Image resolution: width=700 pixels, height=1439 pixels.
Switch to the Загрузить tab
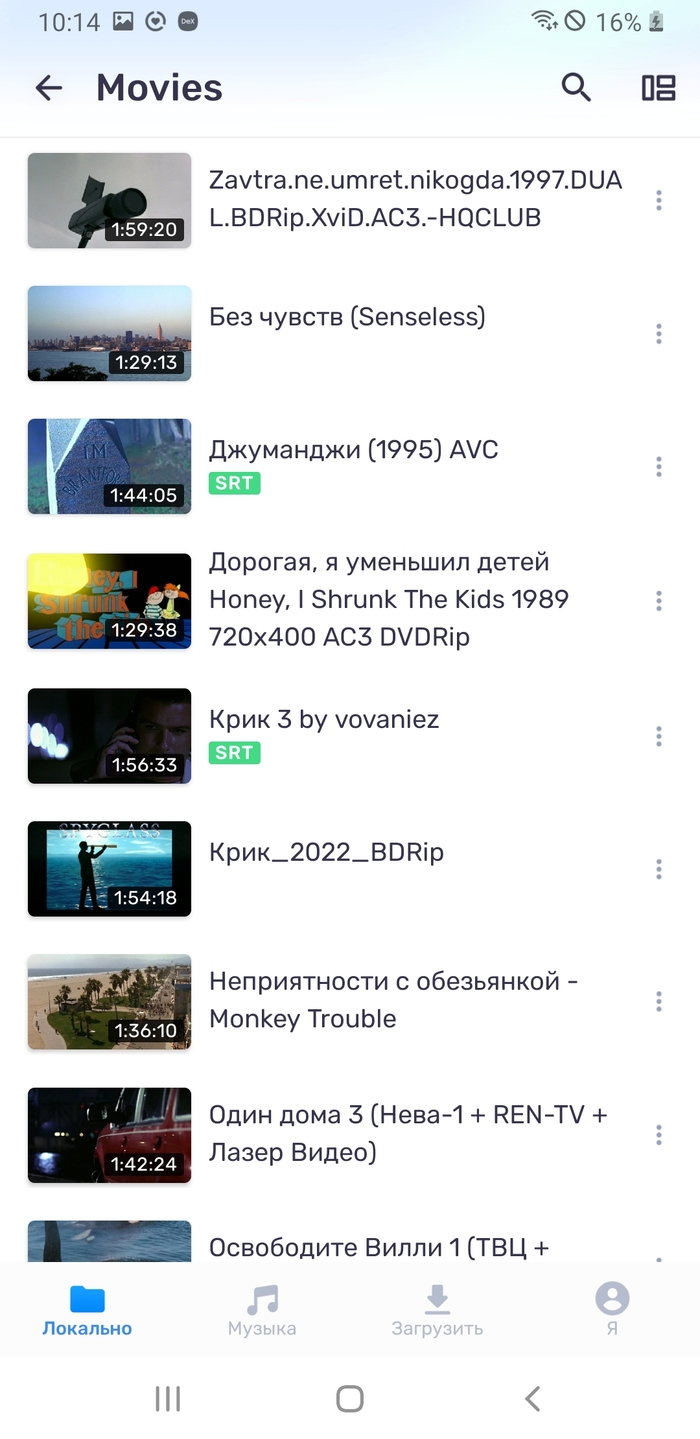[437, 1310]
